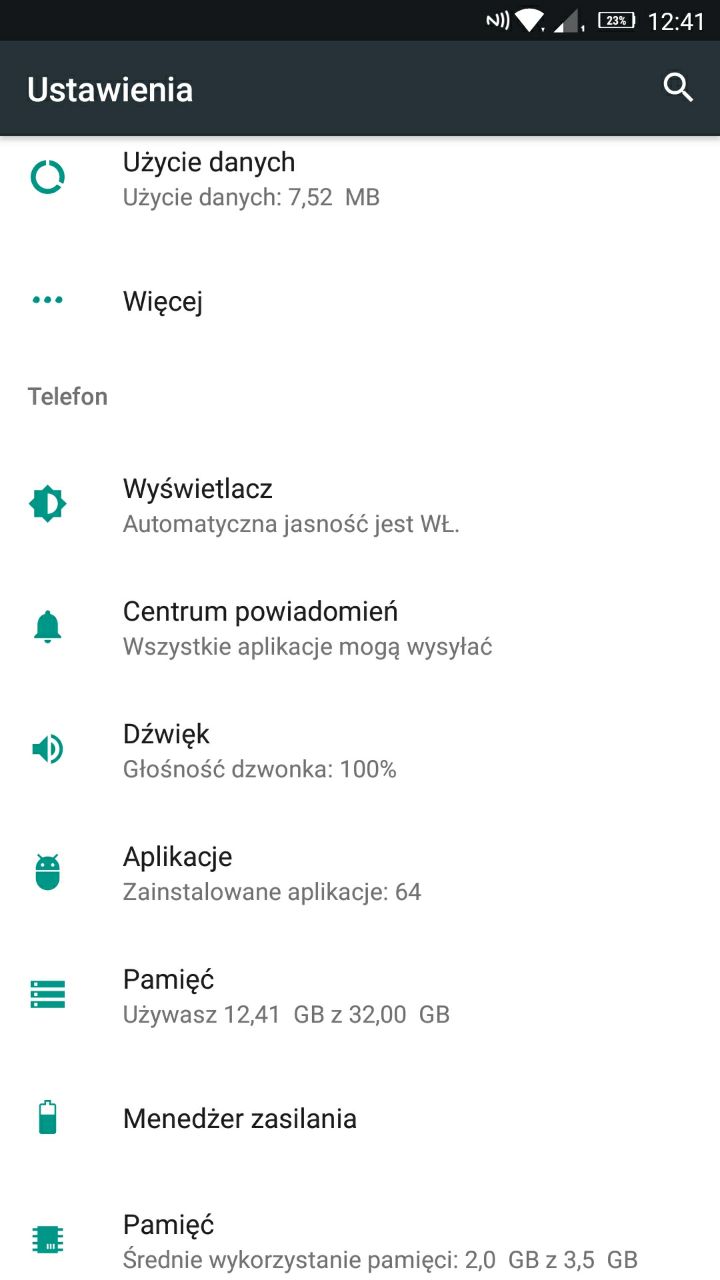The image size is (720, 1280).
Task: Select Menedżer zasilania
Action: [x=240, y=1118]
